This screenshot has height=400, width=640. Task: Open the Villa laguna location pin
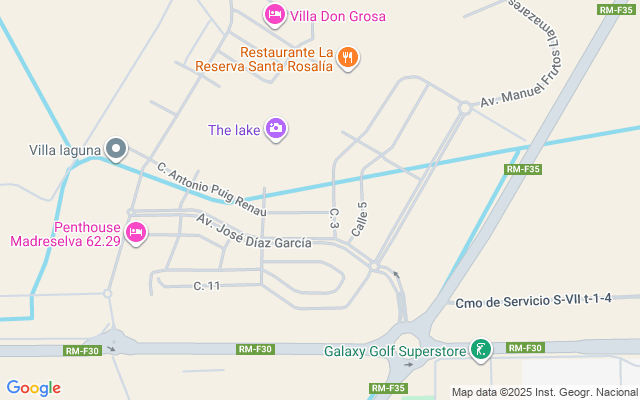116,150
